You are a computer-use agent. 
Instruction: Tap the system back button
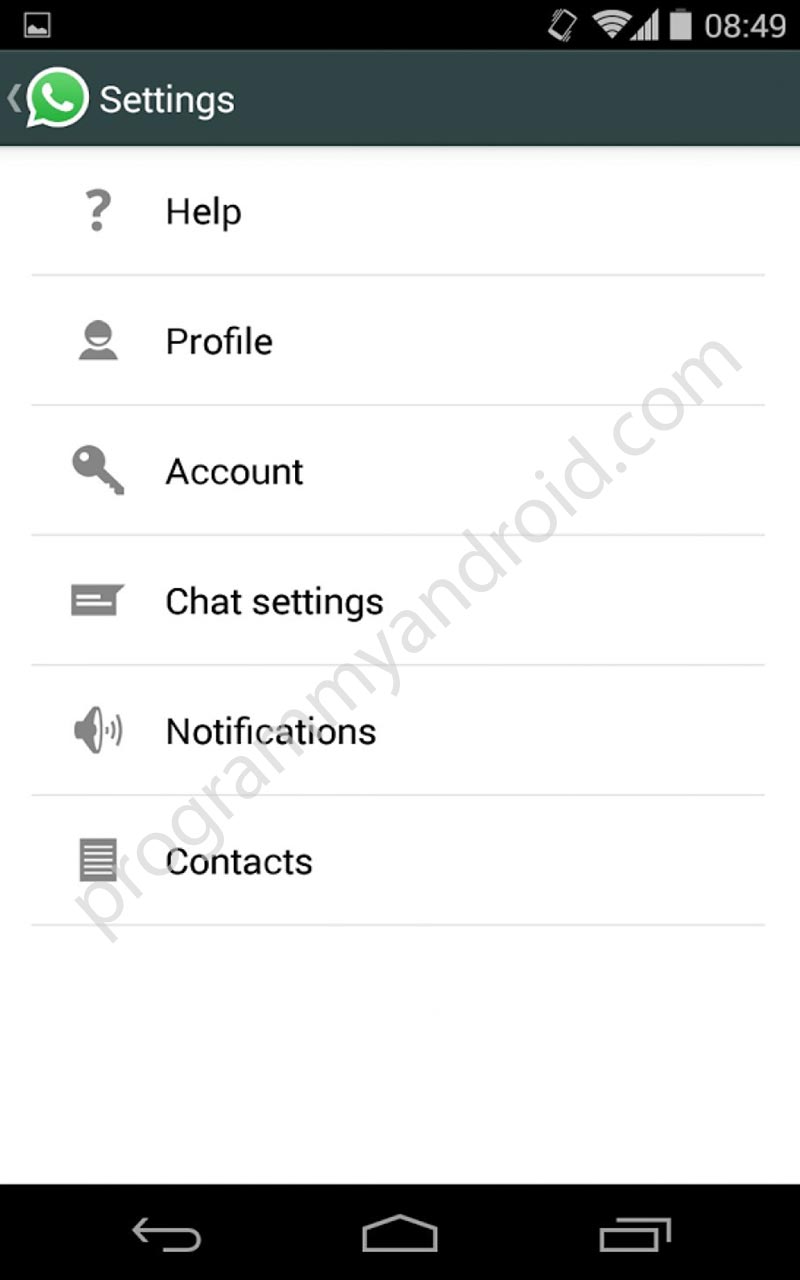(x=166, y=1234)
